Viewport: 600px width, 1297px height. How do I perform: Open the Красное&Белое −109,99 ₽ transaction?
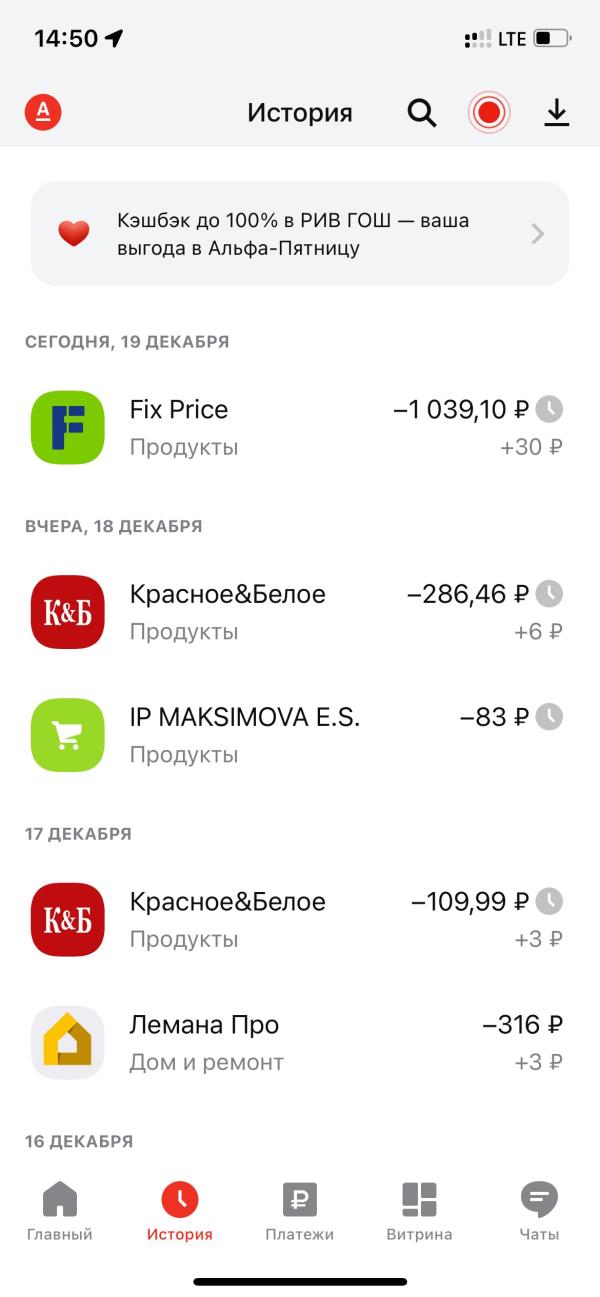pos(300,920)
